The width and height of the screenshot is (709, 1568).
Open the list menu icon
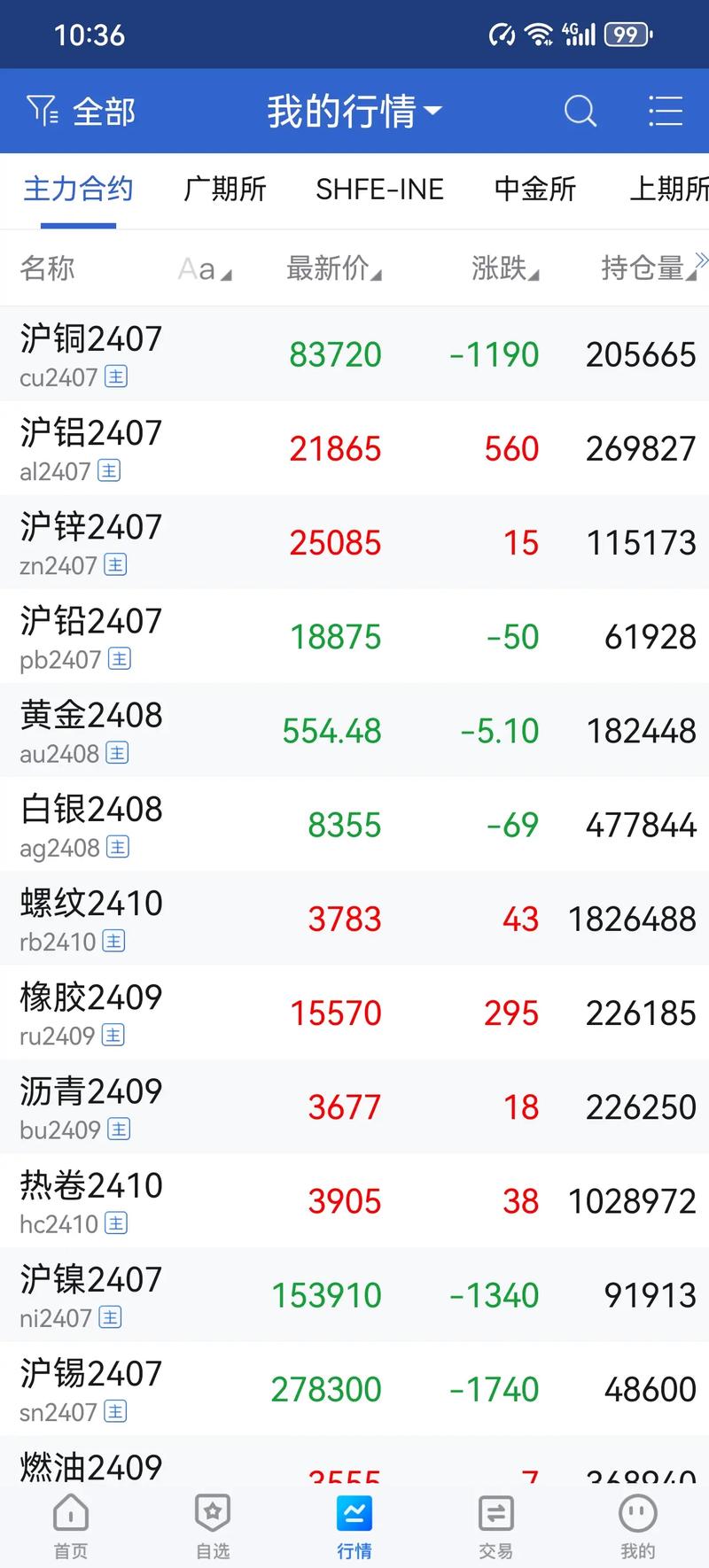tap(665, 112)
